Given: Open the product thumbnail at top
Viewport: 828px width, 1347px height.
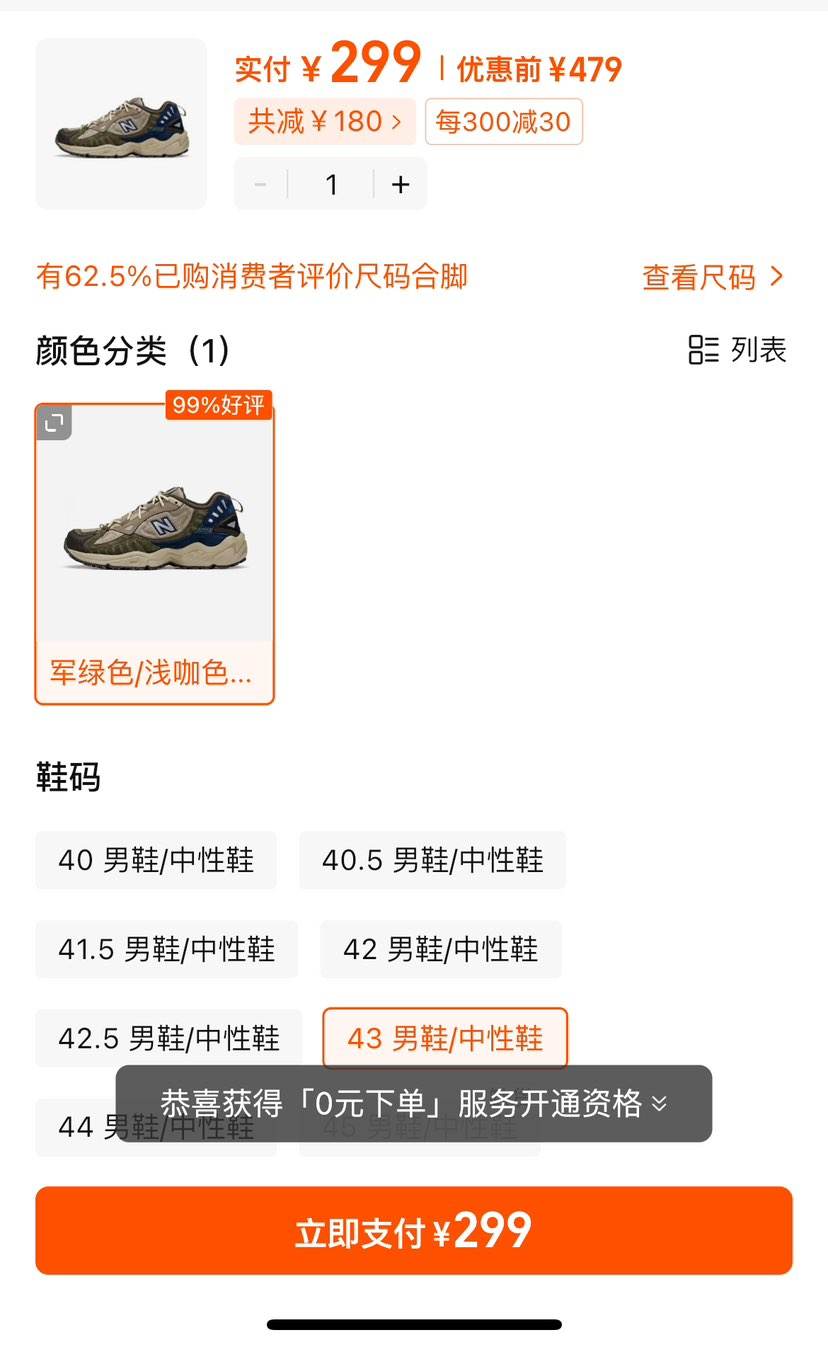Looking at the screenshot, I should tap(121, 124).
